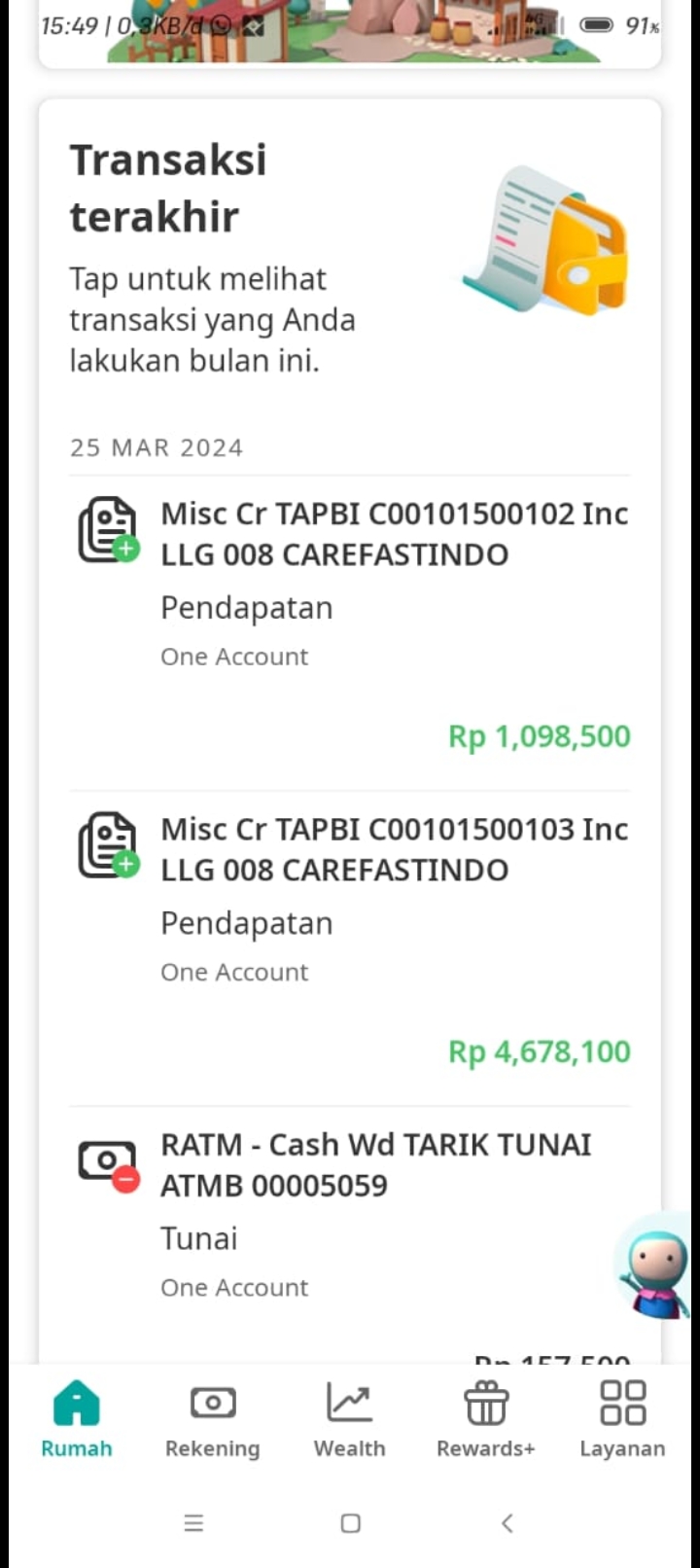Open the Layanan tab

(x=622, y=1419)
